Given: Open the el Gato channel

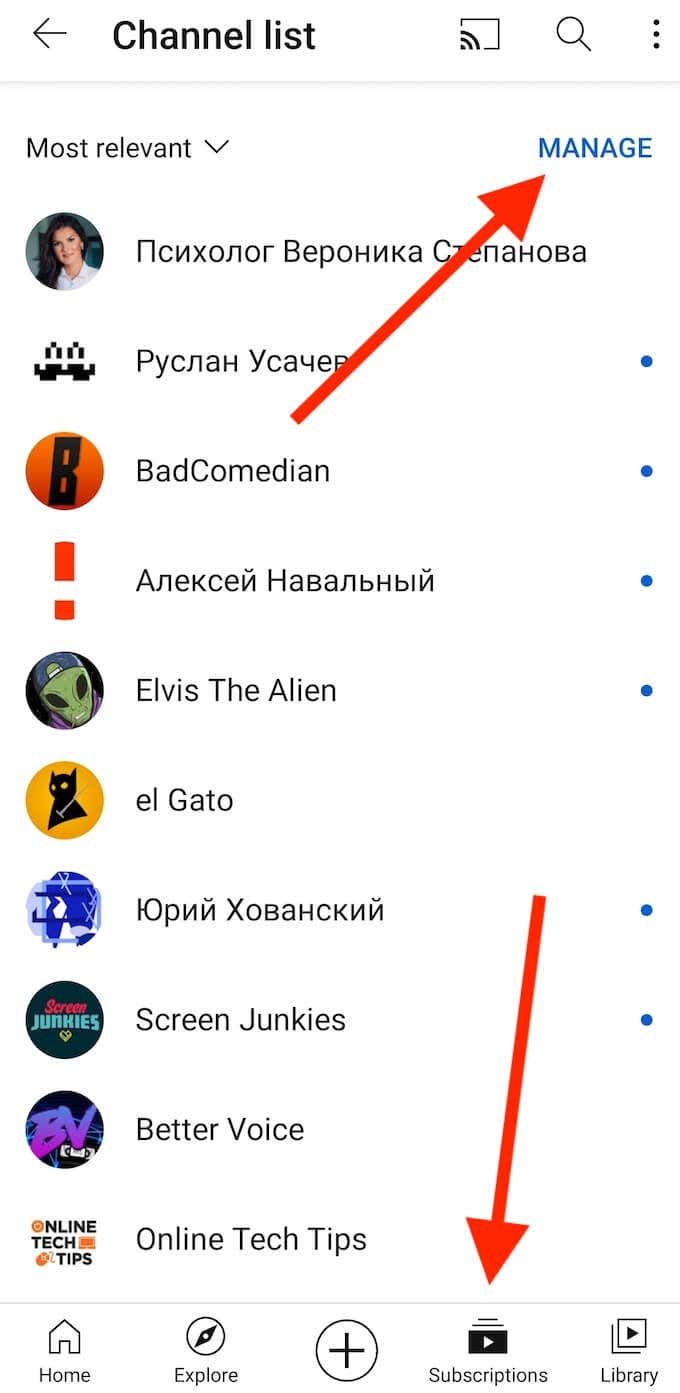Looking at the screenshot, I should (340, 800).
